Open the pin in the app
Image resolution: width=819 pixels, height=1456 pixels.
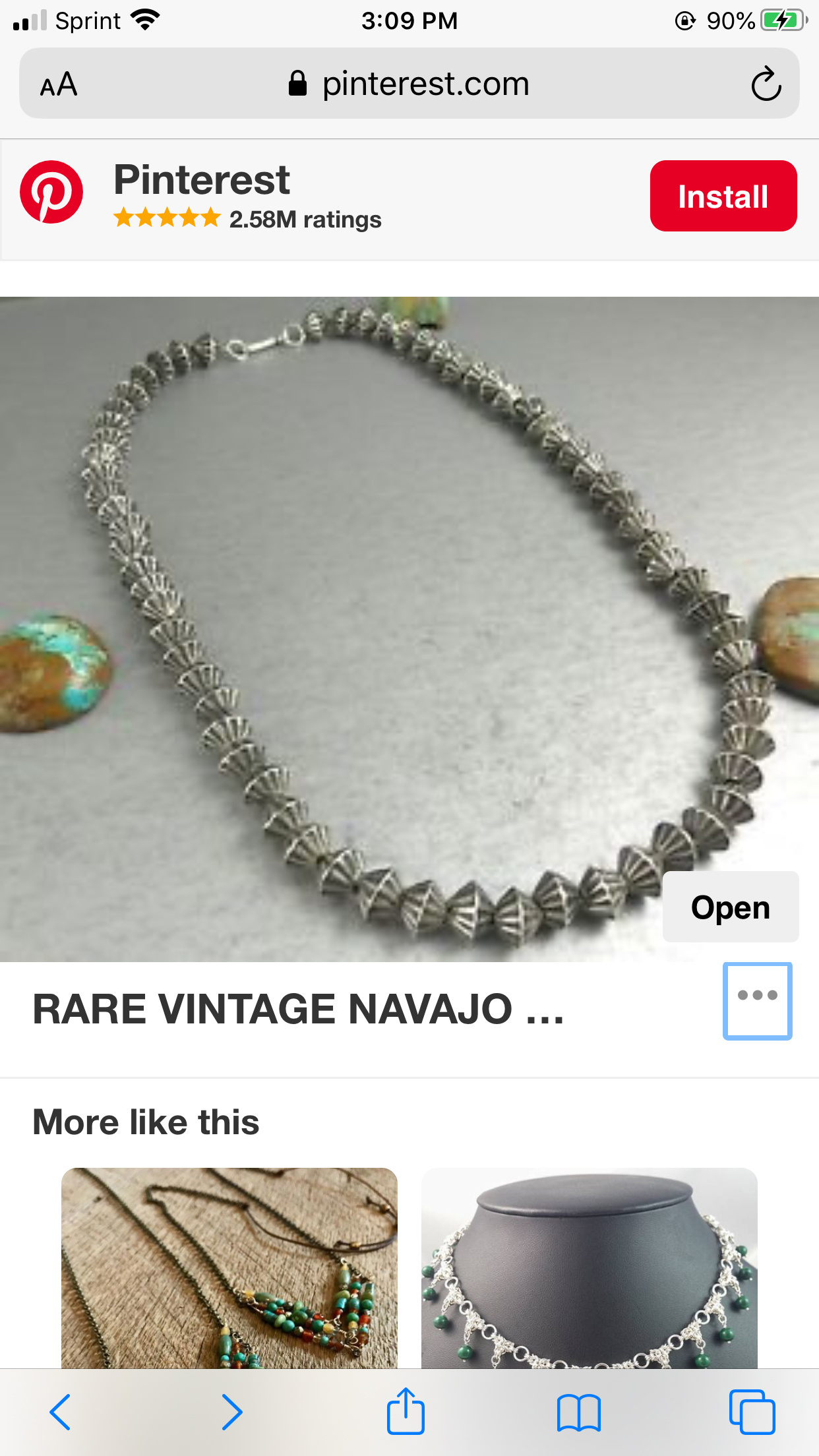(730, 907)
